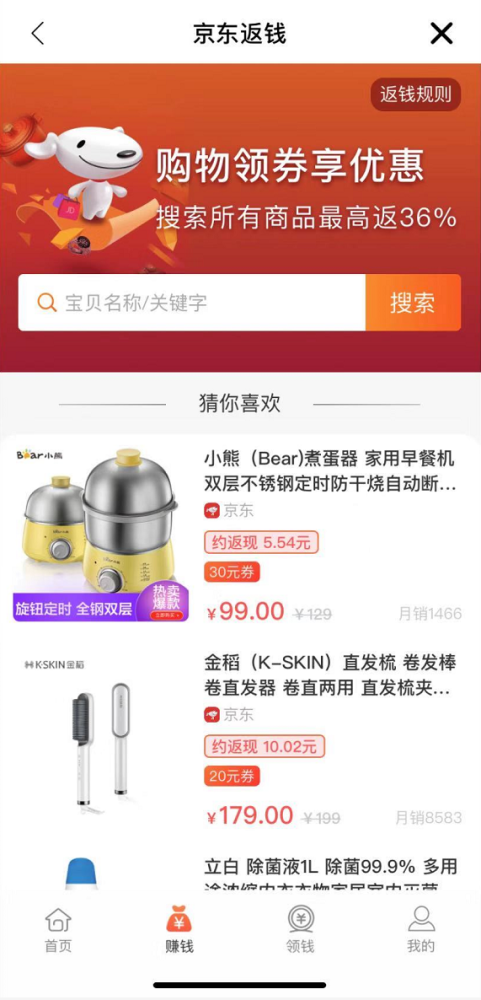Screen dimensions: 481x1000
Task: Focus the 宝贝名称/关键字 search field
Action: point(192,302)
